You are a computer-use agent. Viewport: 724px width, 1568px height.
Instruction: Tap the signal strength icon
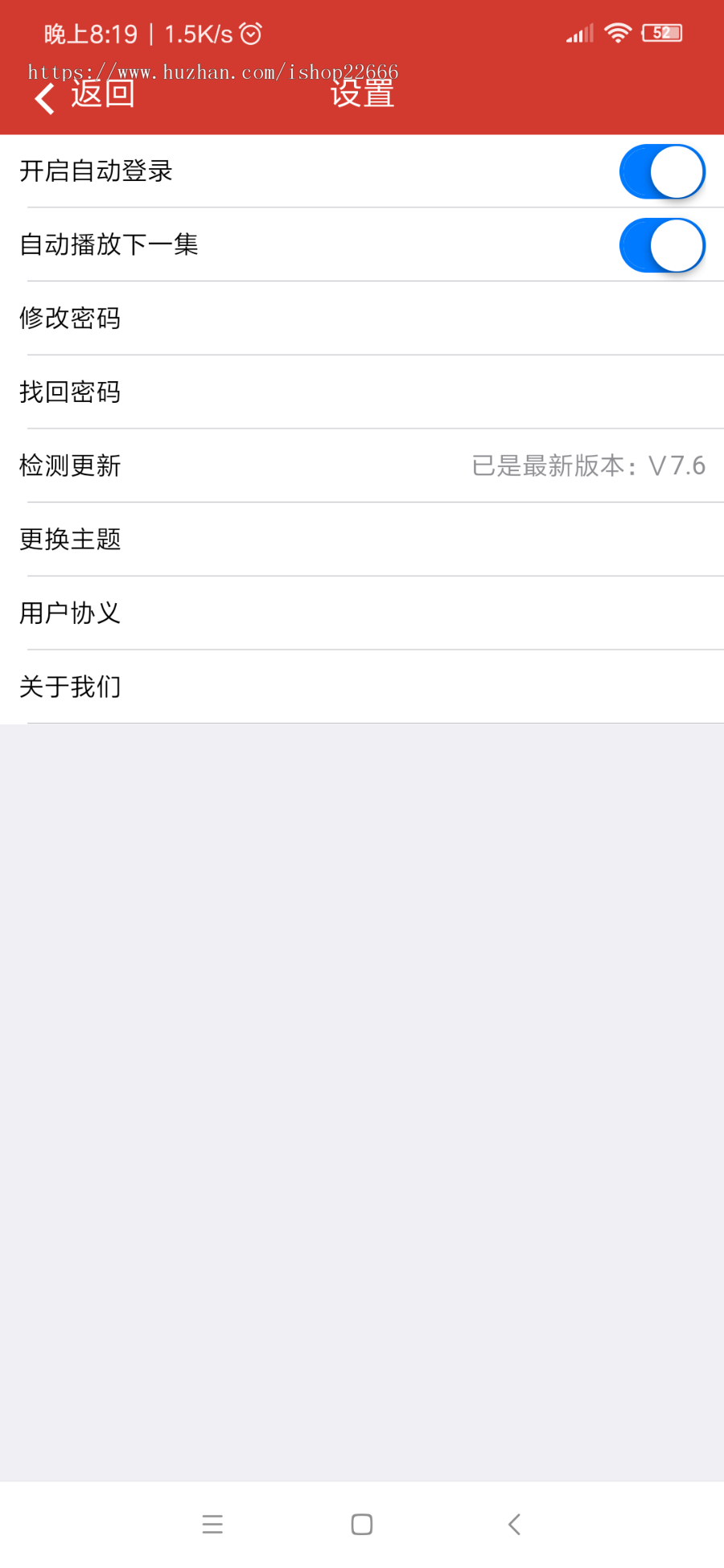[x=578, y=34]
